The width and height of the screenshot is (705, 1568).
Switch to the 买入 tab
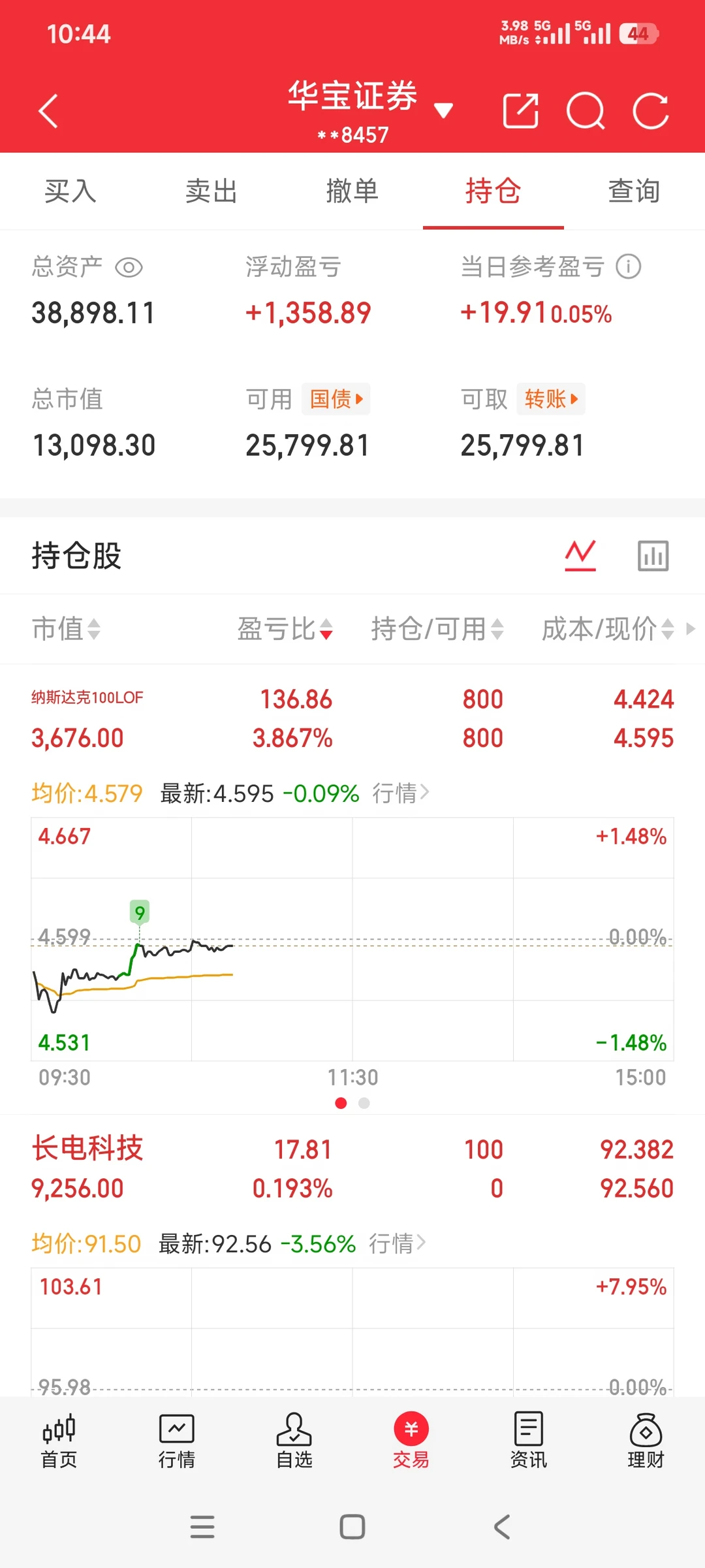70,191
